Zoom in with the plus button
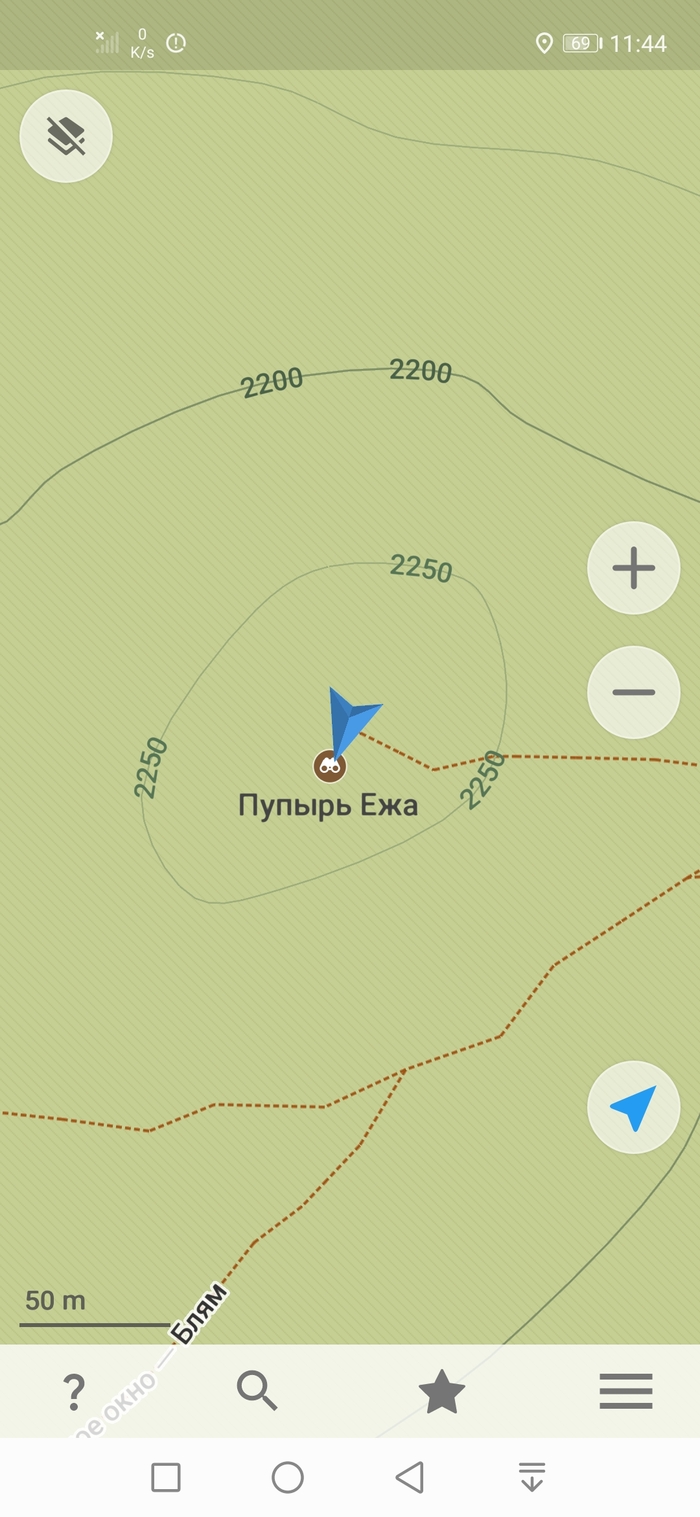The image size is (700, 1517). [633, 568]
